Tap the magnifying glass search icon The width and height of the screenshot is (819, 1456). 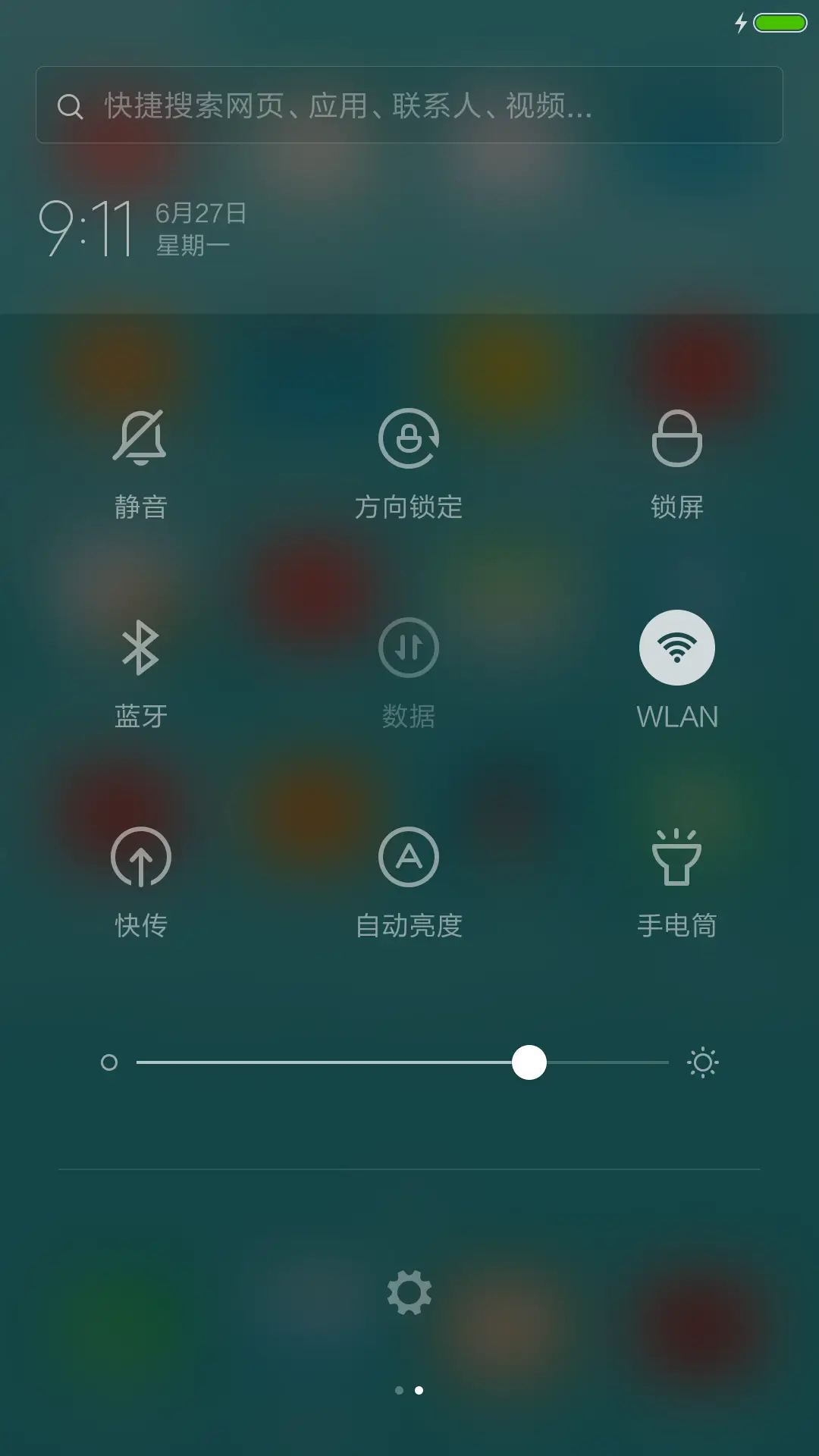(x=71, y=106)
